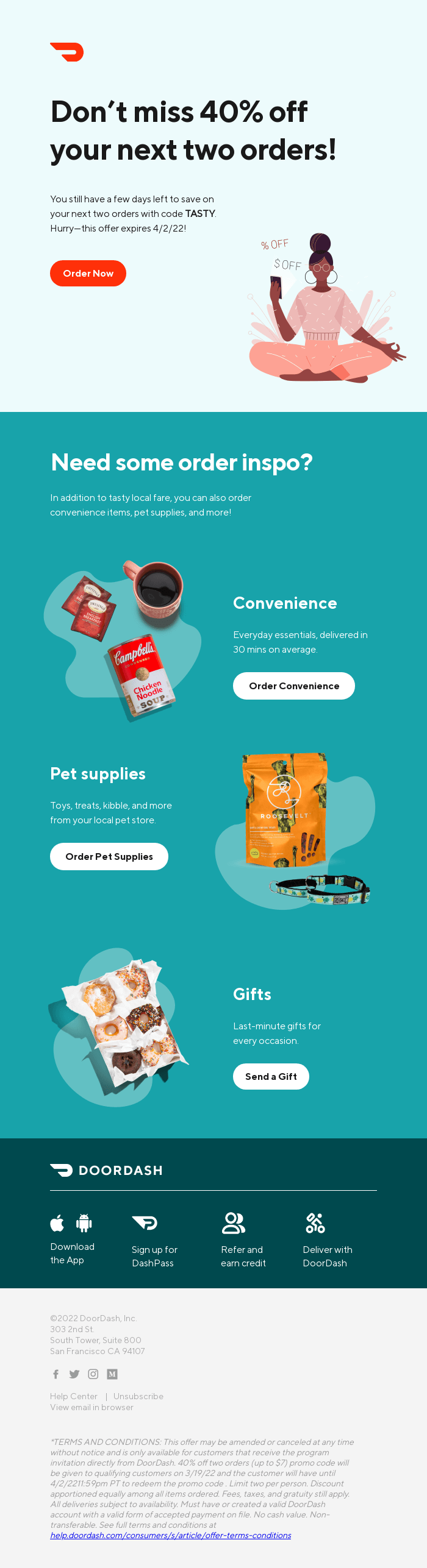Image resolution: width=427 pixels, height=1568 pixels.
Task: Open DoorDash's Twitter profile
Action: coord(74,1374)
